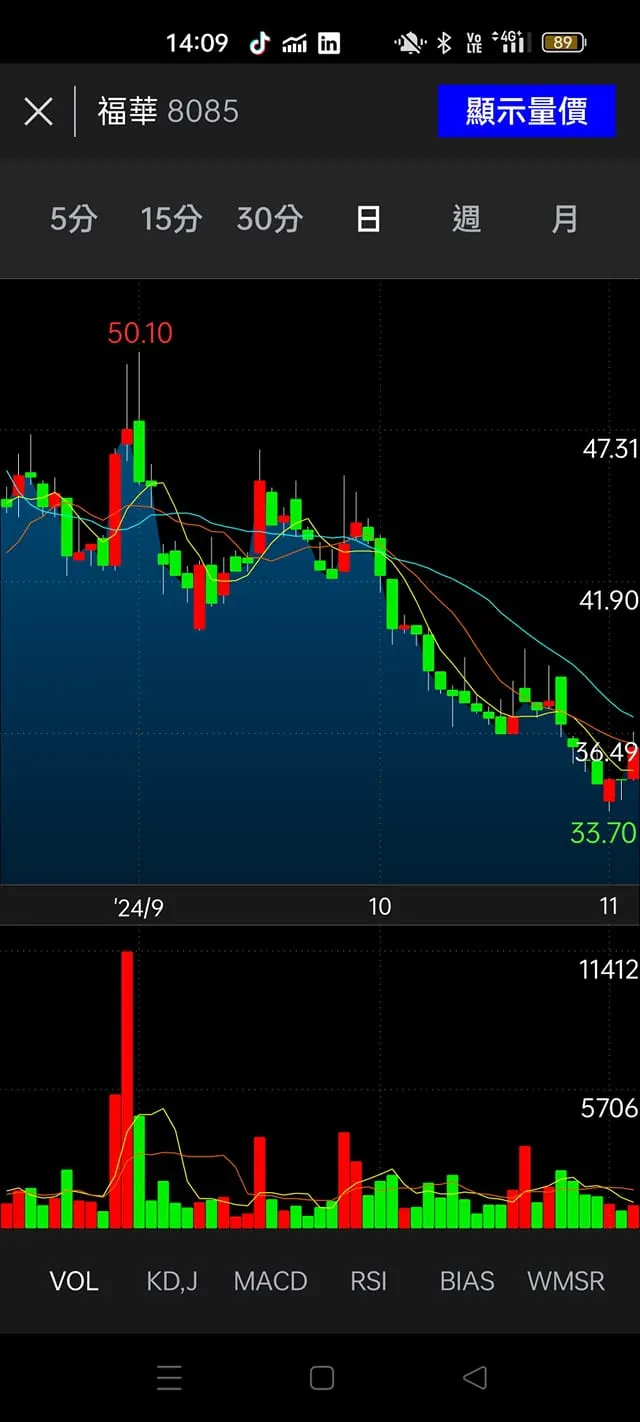Tap the 顯示量價 button
Viewport: 640px width, 1422px height.
(526, 111)
